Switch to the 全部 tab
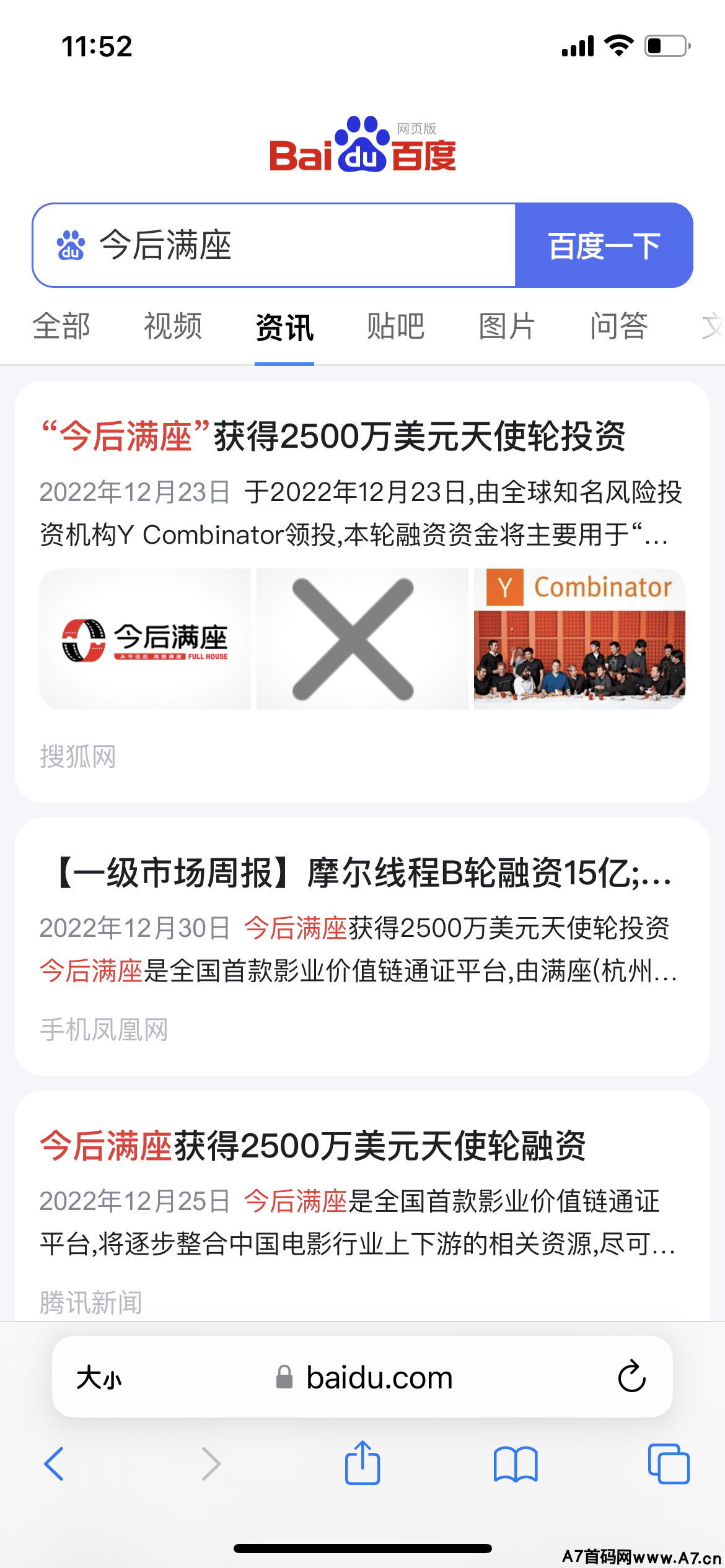This screenshot has width=725, height=1568. click(61, 326)
